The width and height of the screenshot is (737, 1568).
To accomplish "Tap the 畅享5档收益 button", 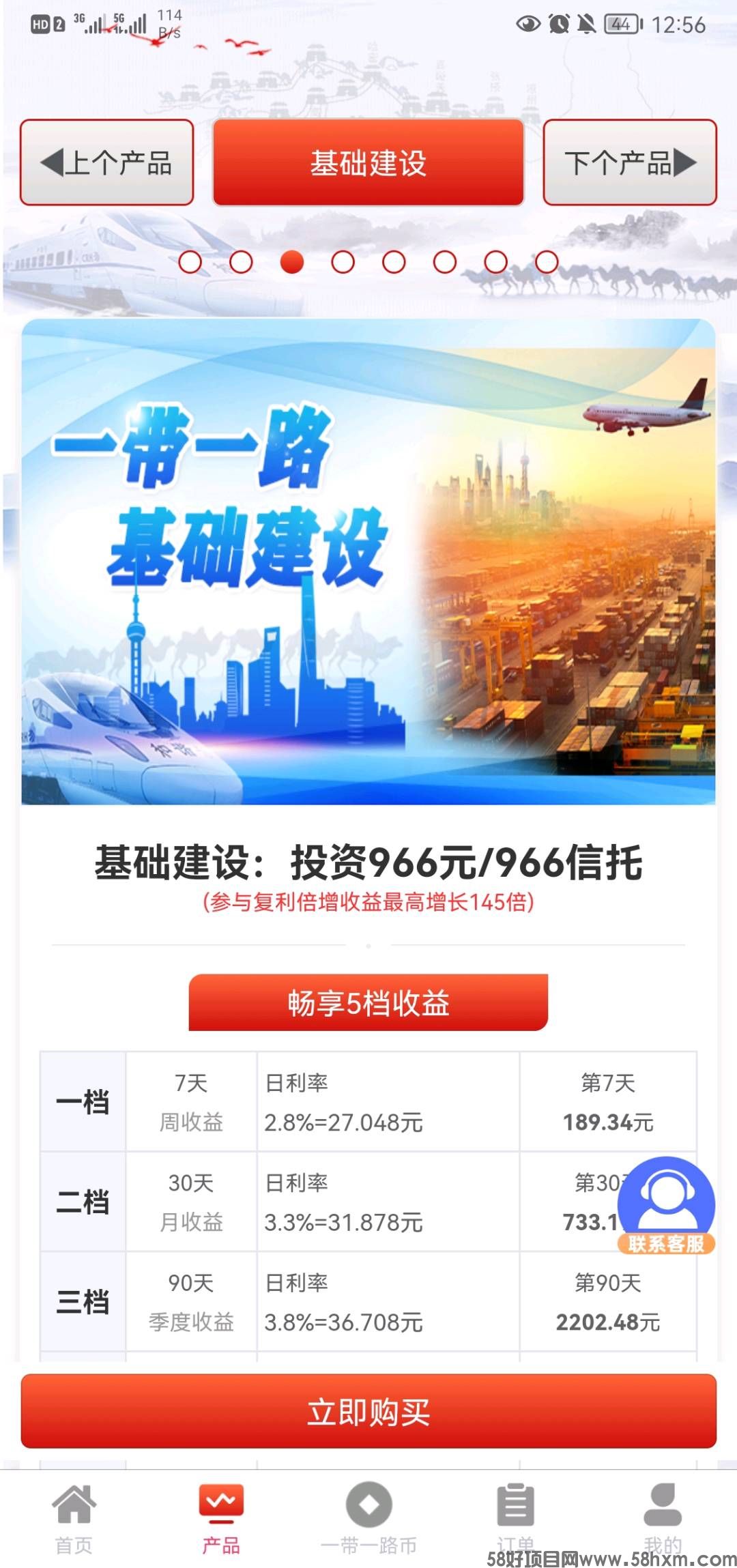I will point(368,1002).
